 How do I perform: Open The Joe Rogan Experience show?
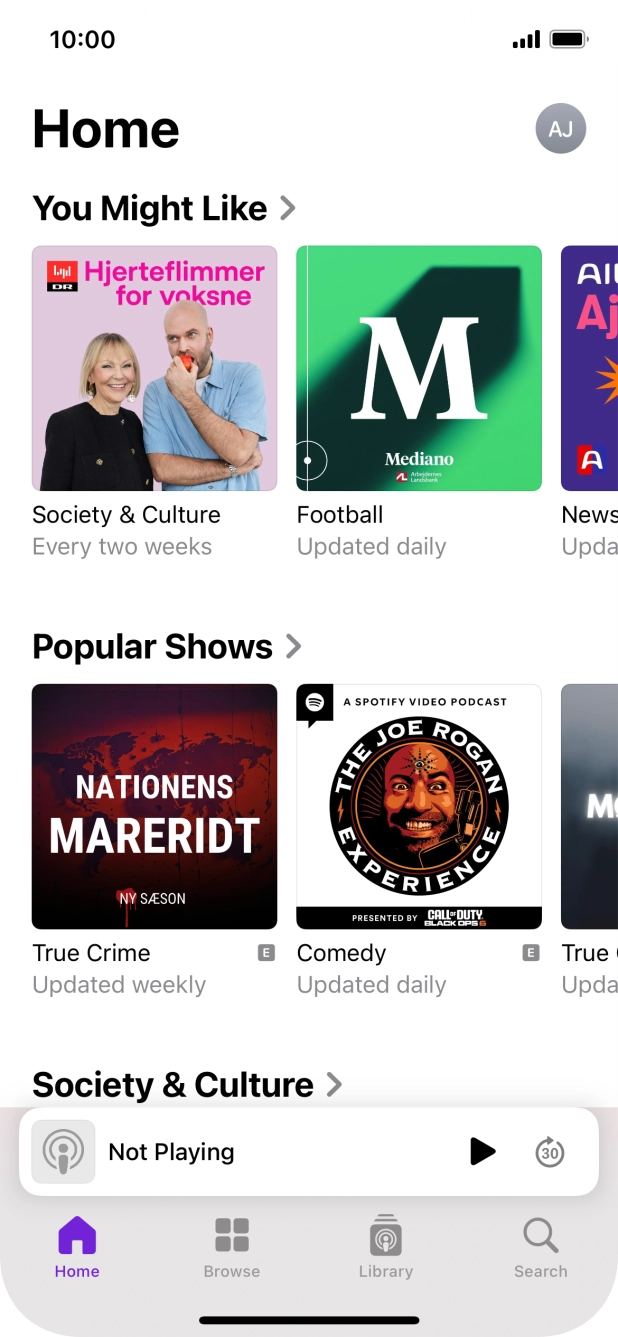pyautogui.click(x=419, y=806)
